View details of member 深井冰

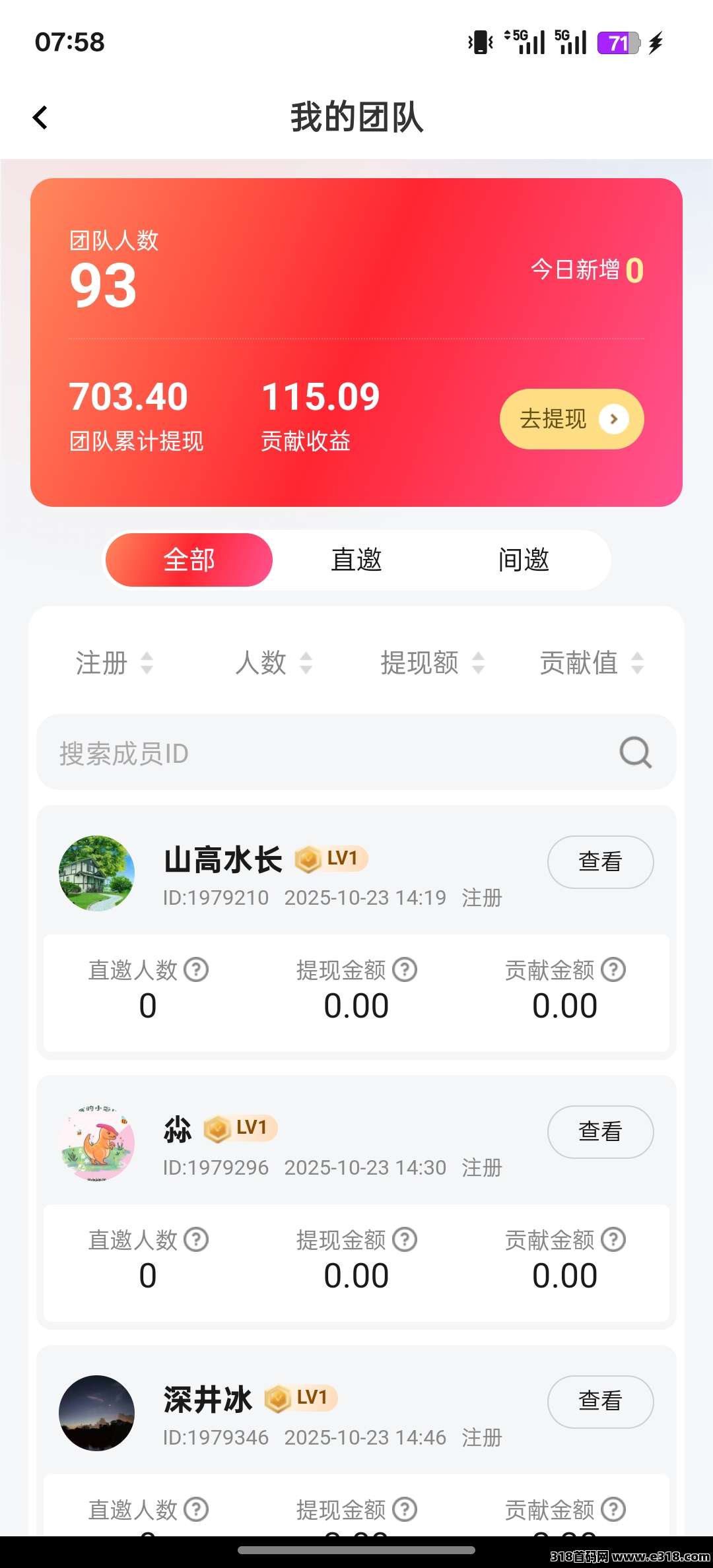coord(600,1402)
